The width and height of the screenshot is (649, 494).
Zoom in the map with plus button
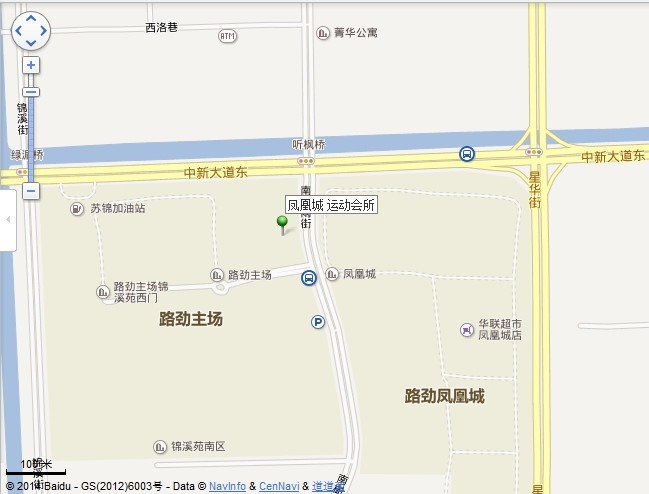31,65
